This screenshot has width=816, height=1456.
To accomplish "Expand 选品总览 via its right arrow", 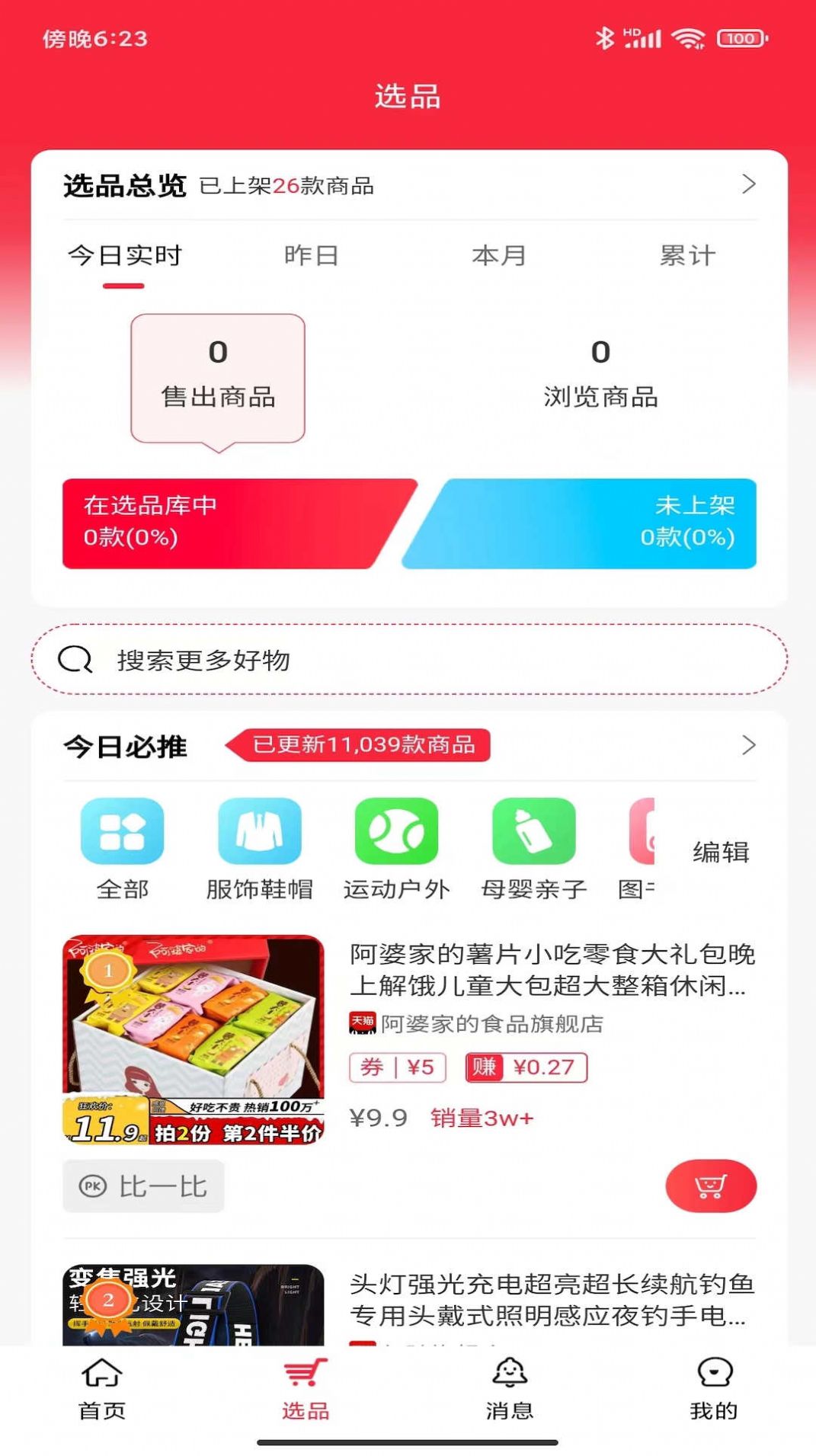I will tap(748, 184).
